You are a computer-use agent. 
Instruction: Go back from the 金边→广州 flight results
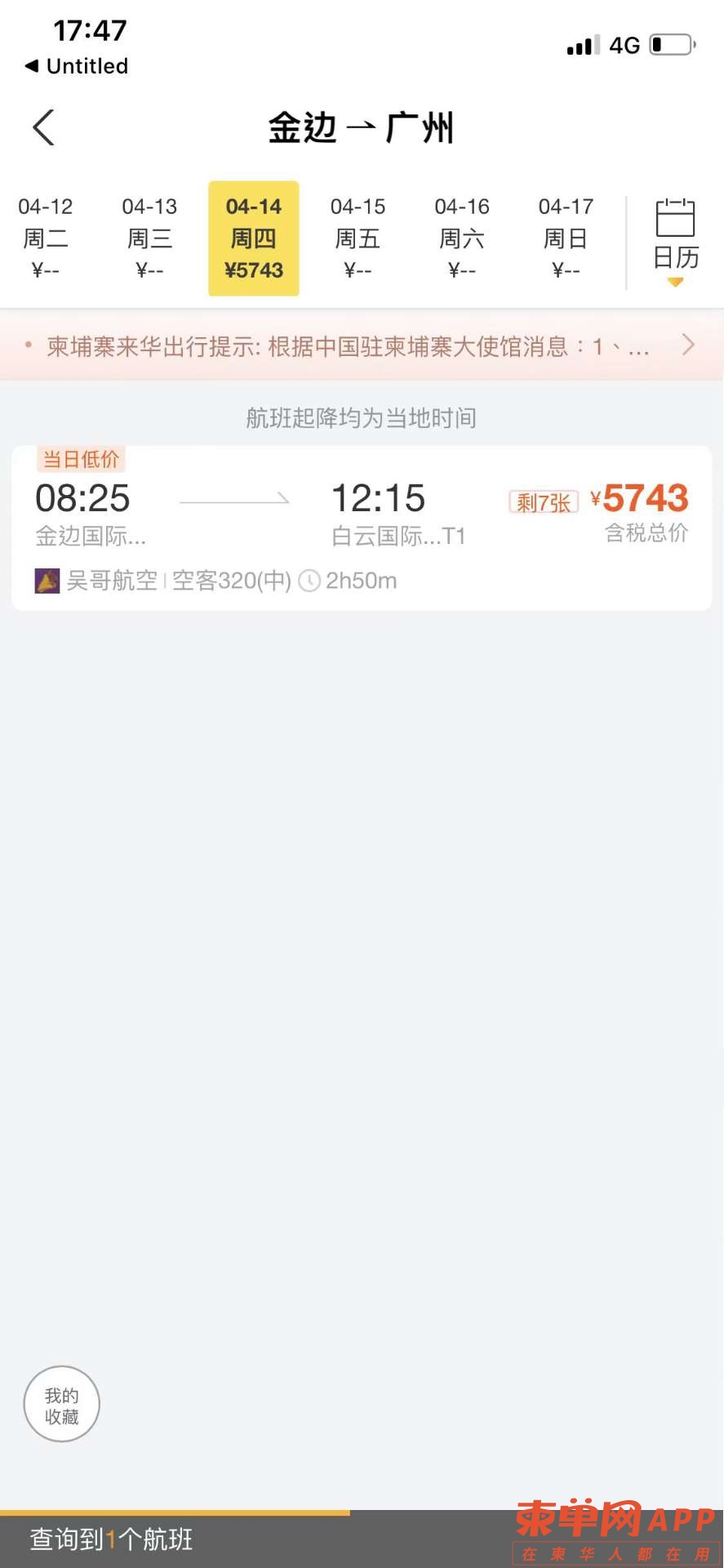point(44,127)
